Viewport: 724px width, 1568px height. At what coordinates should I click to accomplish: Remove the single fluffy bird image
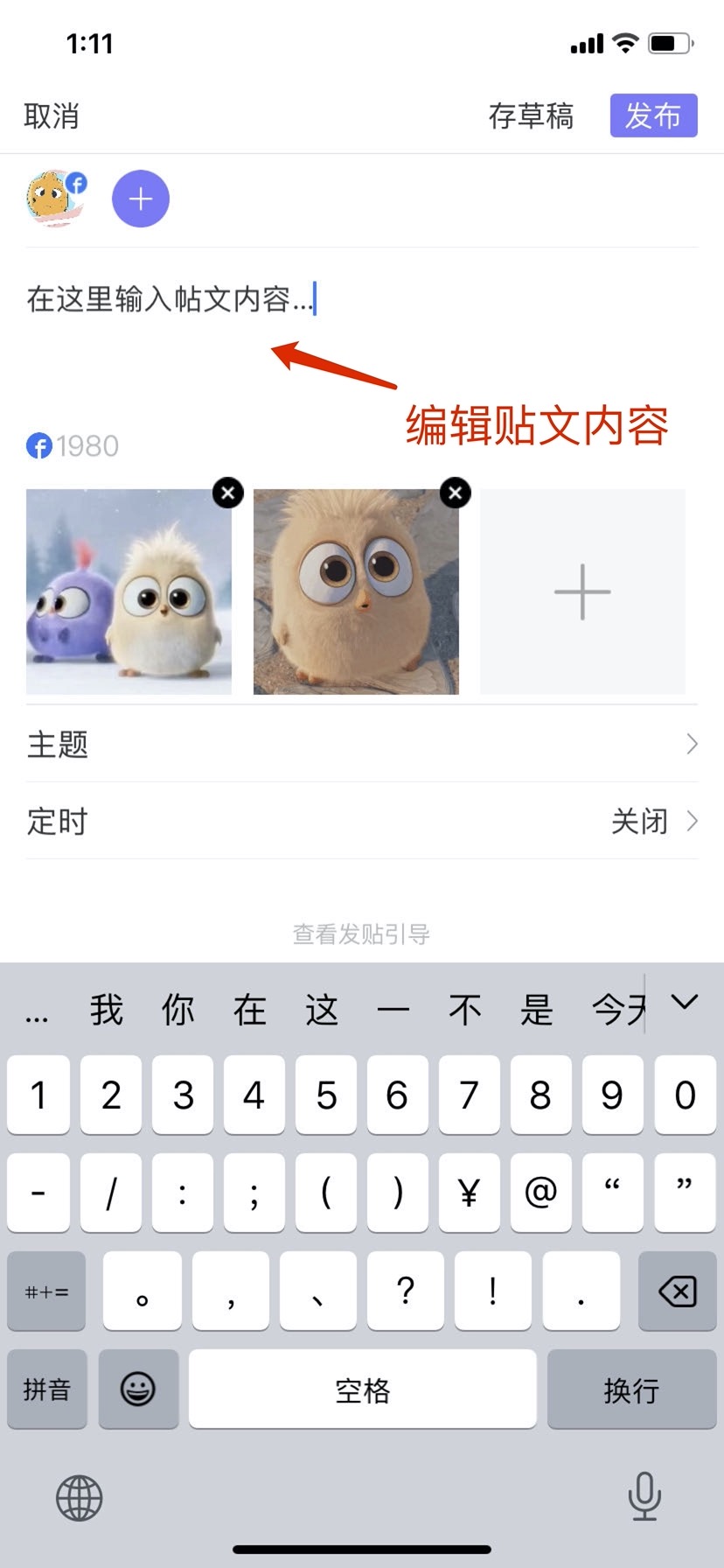click(456, 493)
